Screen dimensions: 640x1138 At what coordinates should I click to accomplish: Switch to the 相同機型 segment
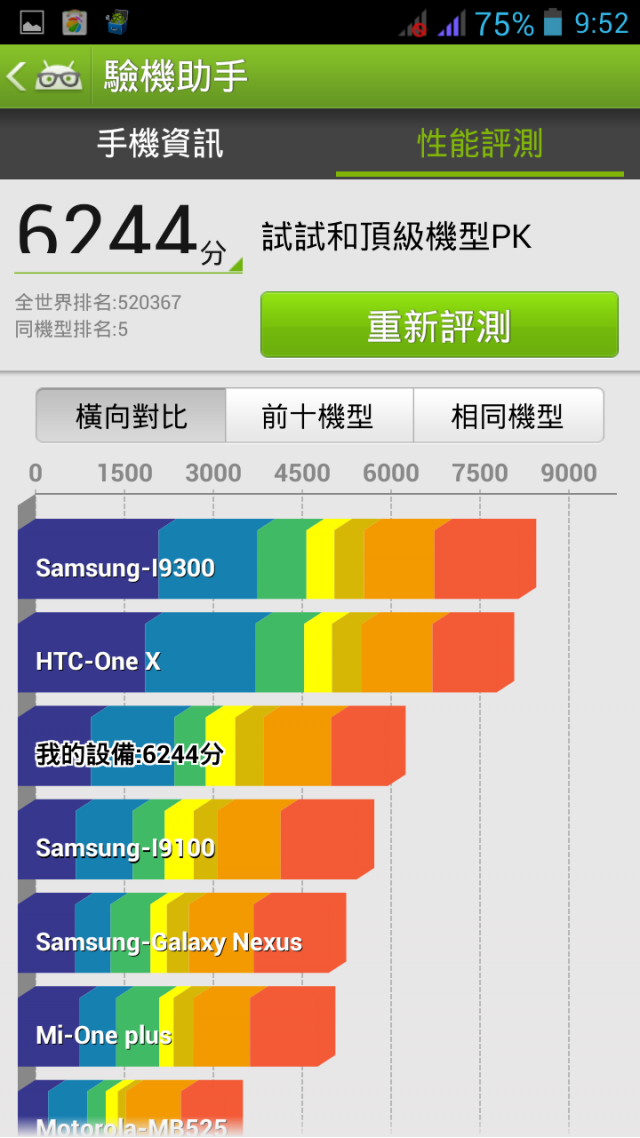pyautogui.click(x=509, y=415)
